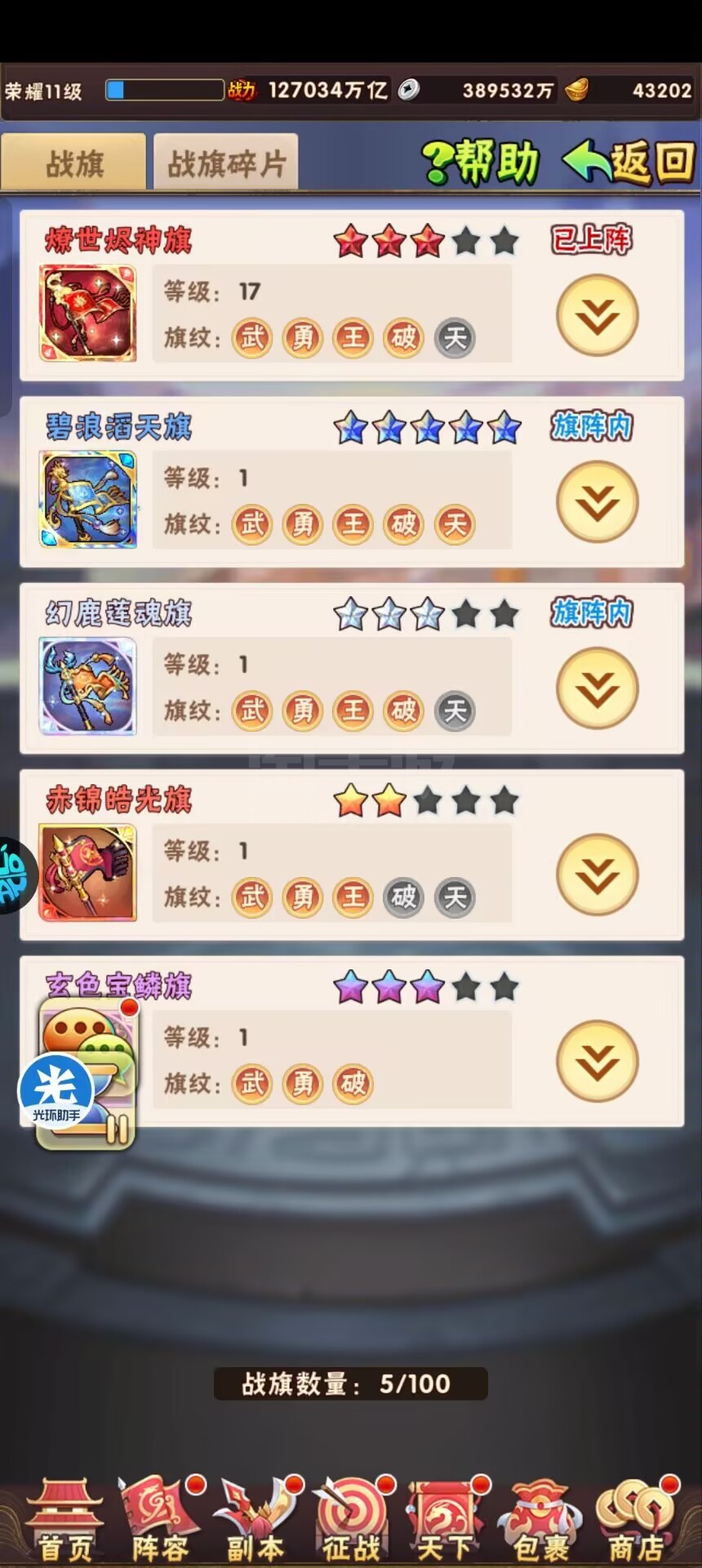This screenshot has height=1568, width=702.
Task: Open the 征战 campaign screen
Action: pos(351,1521)
